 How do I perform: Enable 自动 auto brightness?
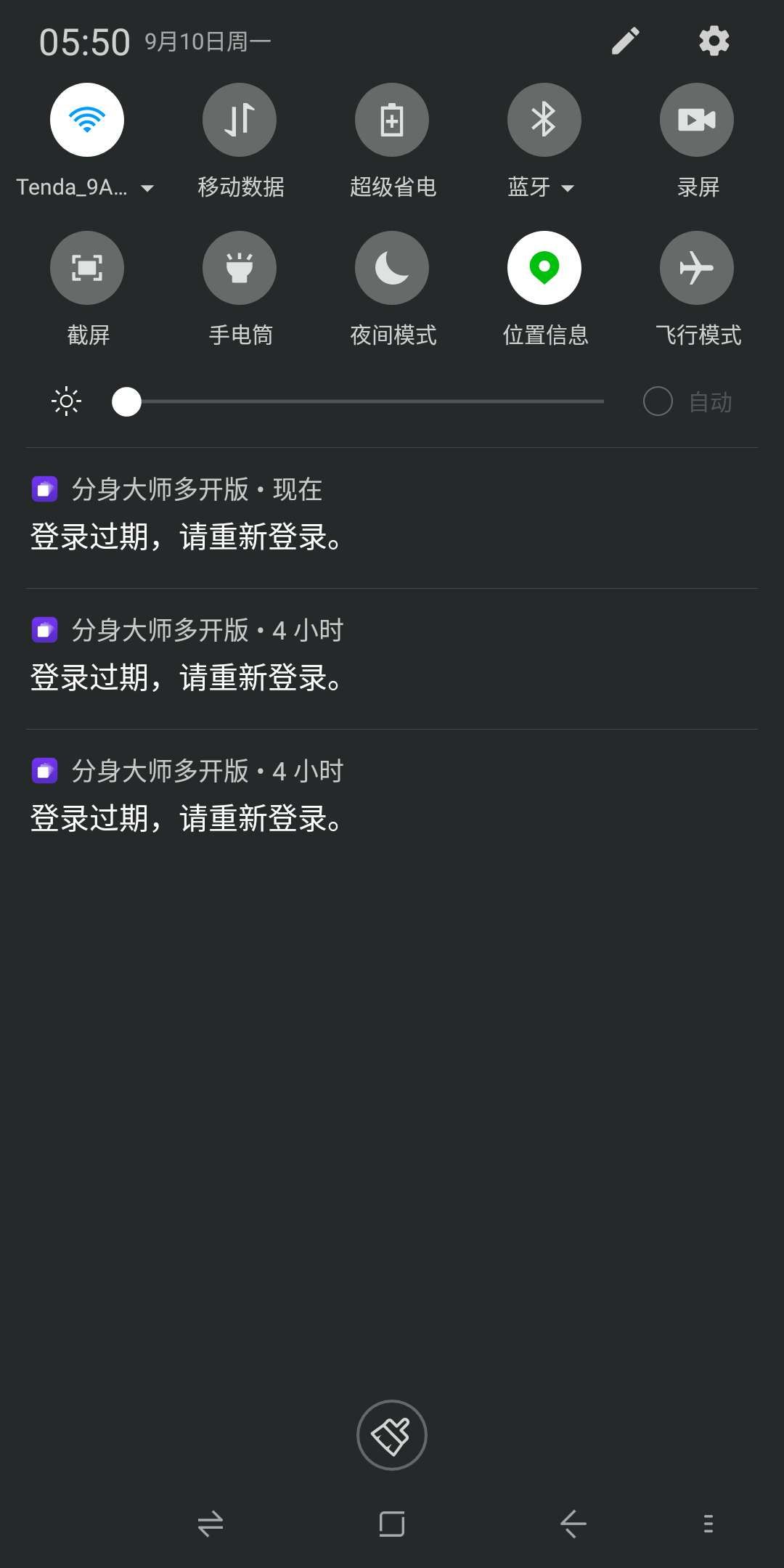point(658,401)
